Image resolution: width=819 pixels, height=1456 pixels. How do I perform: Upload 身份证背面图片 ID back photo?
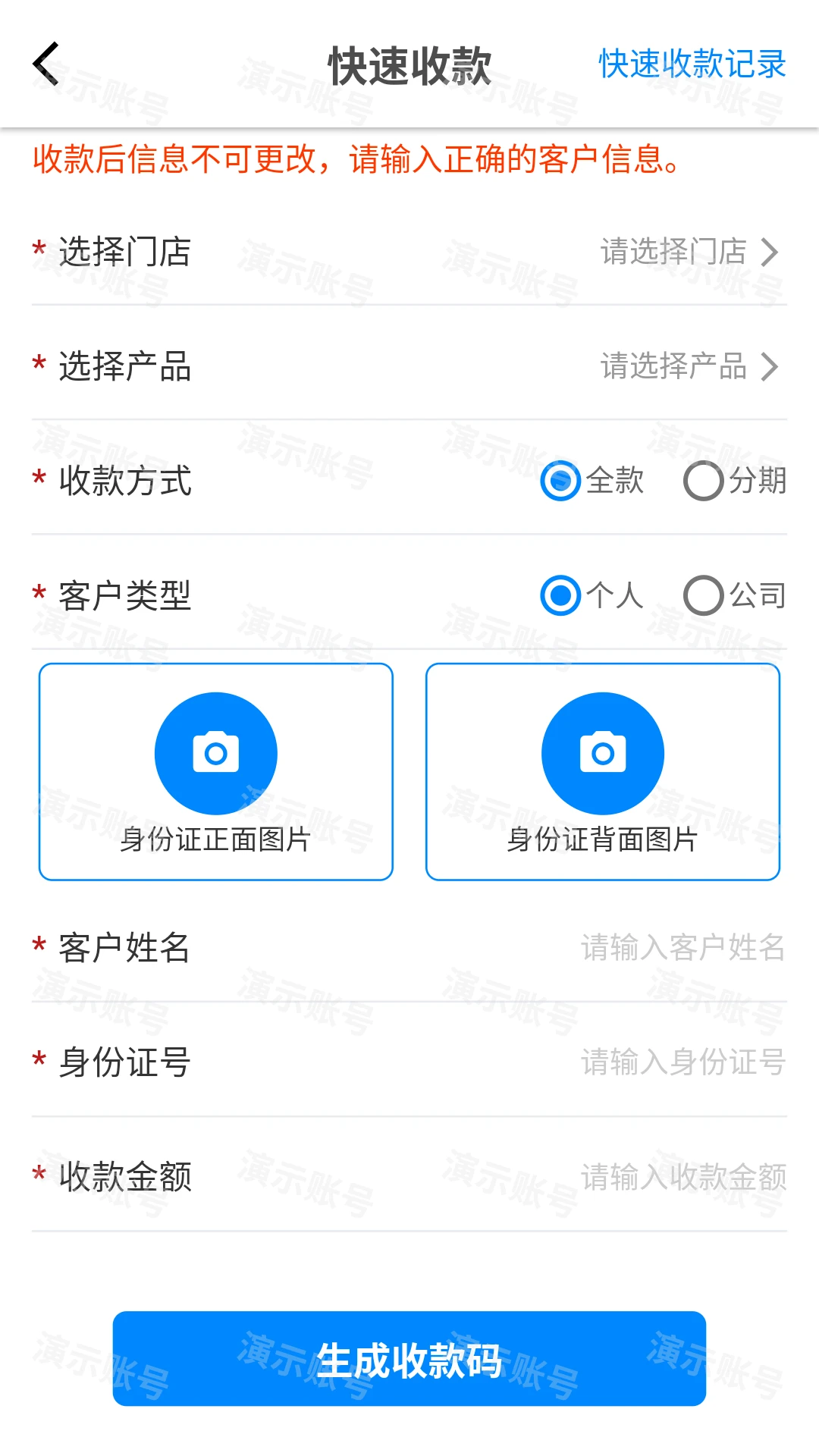(603, 771)
